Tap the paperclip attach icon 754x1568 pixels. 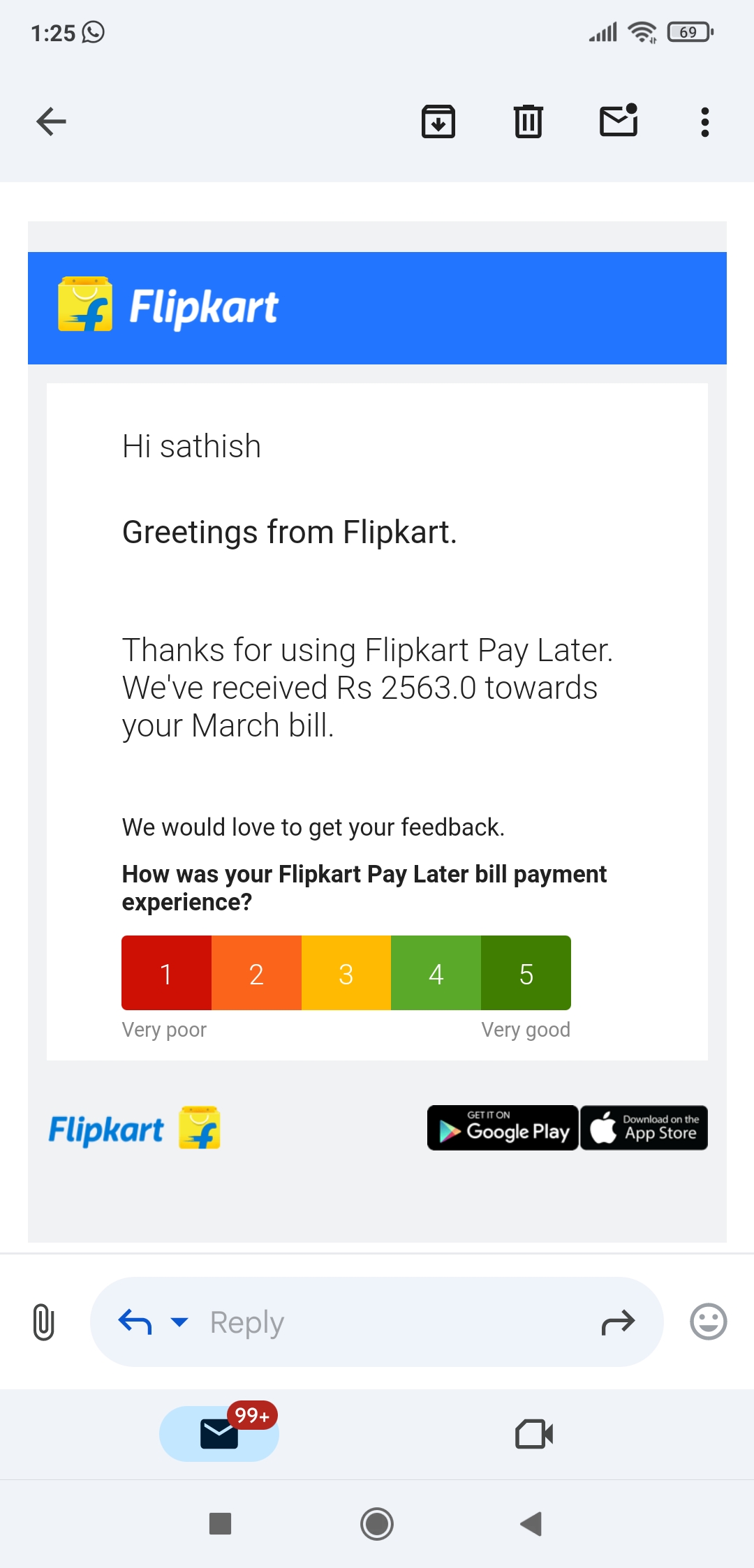click(x=43, y=1322)
